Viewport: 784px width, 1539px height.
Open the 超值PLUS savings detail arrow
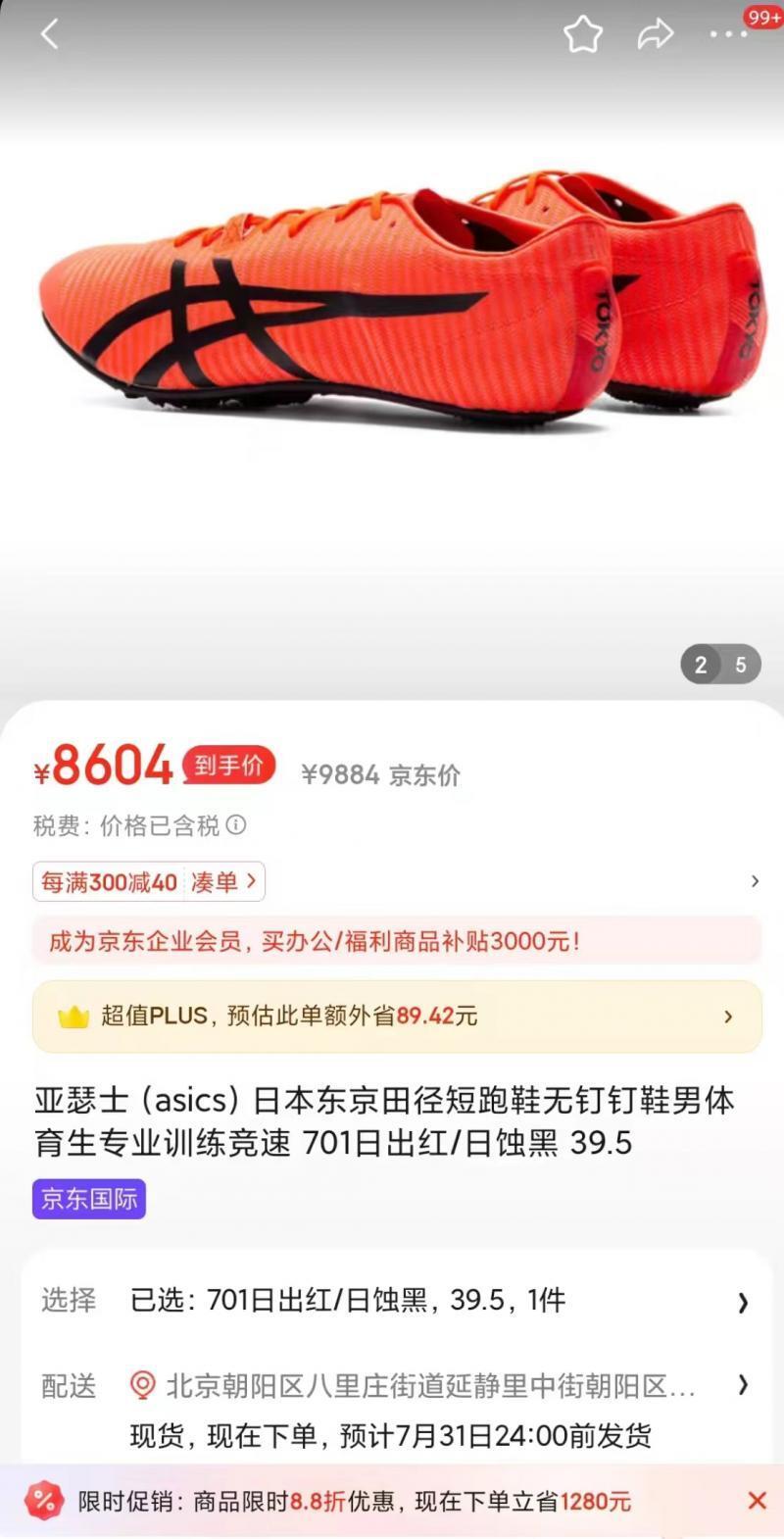point(727,1017)
